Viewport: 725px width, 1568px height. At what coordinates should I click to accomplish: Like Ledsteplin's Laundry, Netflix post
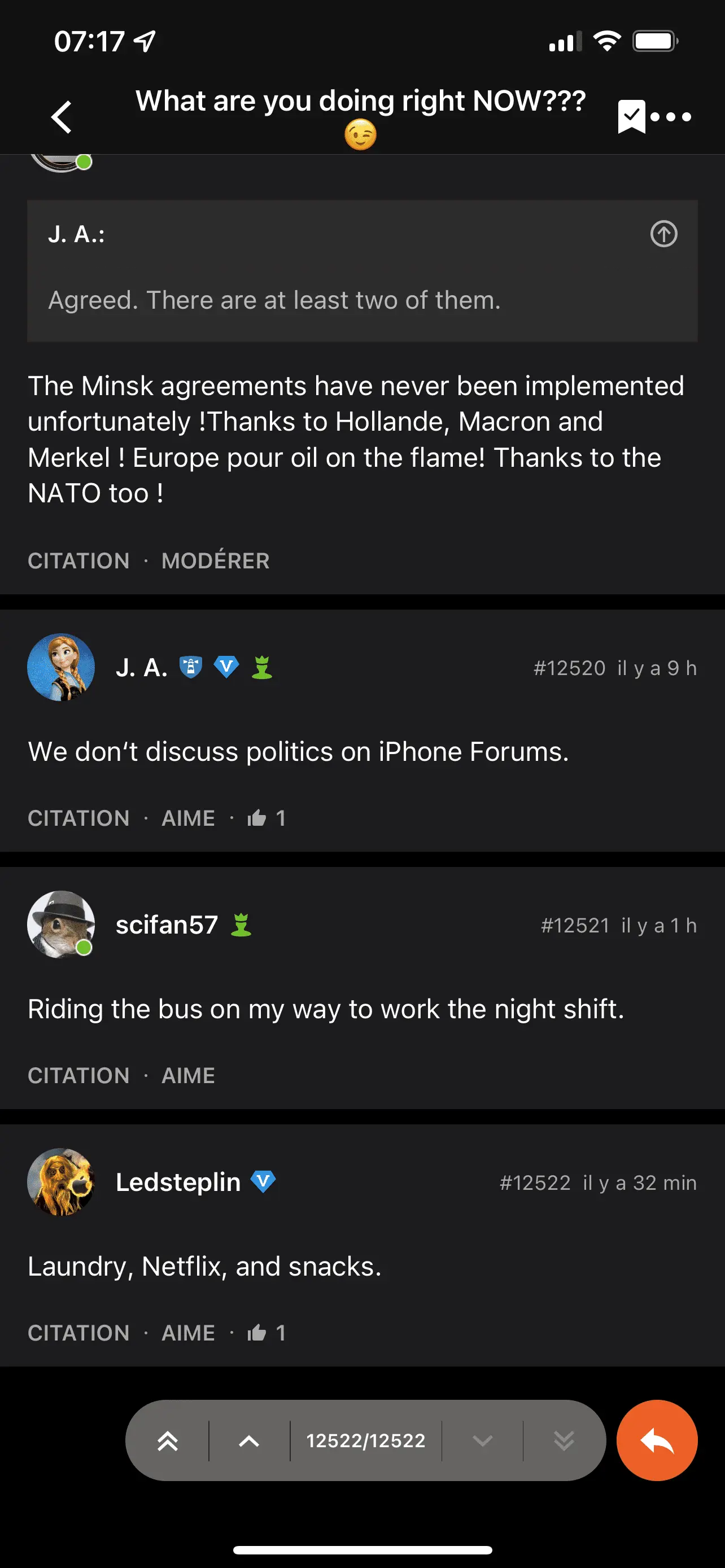pyautogui.click(x=188, y=1333)
